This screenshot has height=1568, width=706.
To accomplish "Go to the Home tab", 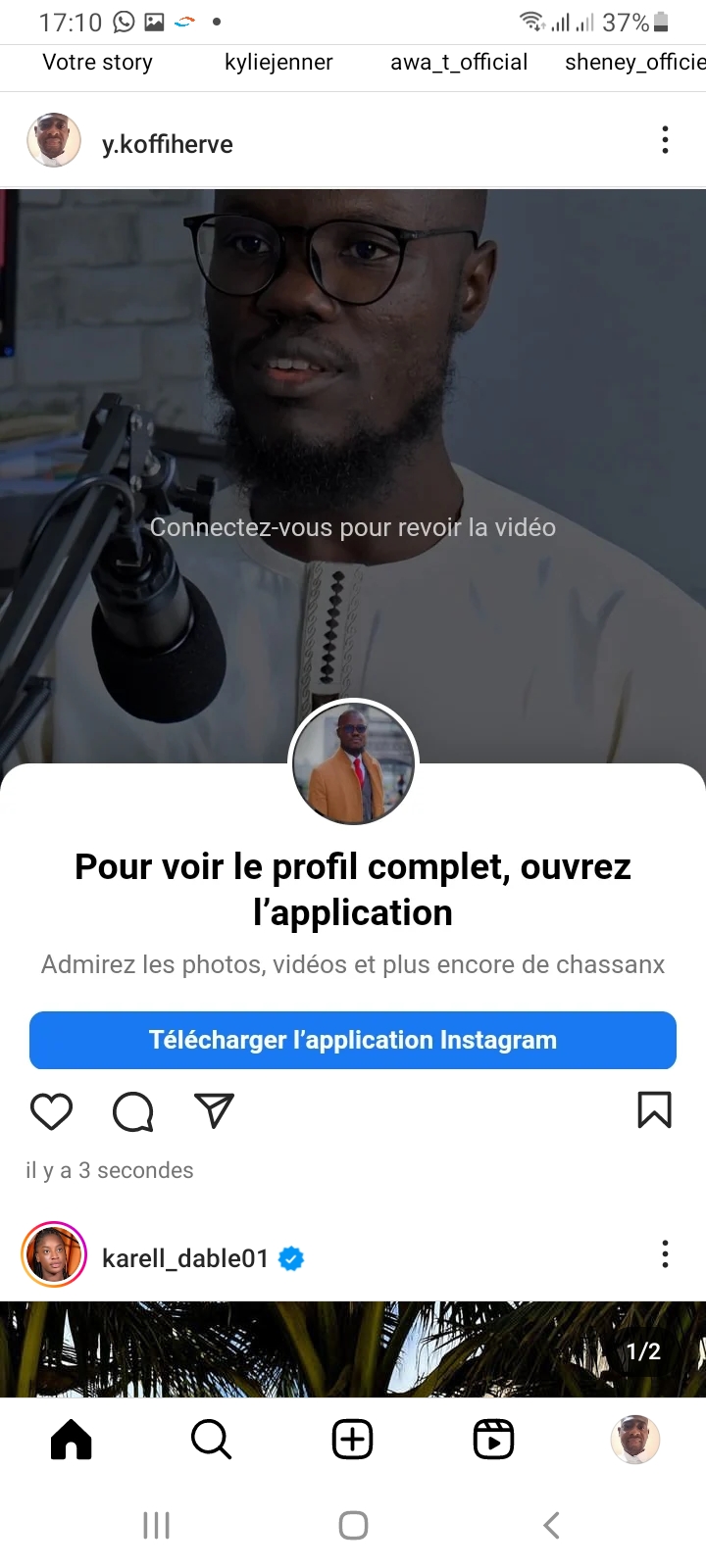I will tap(71, 1440).
